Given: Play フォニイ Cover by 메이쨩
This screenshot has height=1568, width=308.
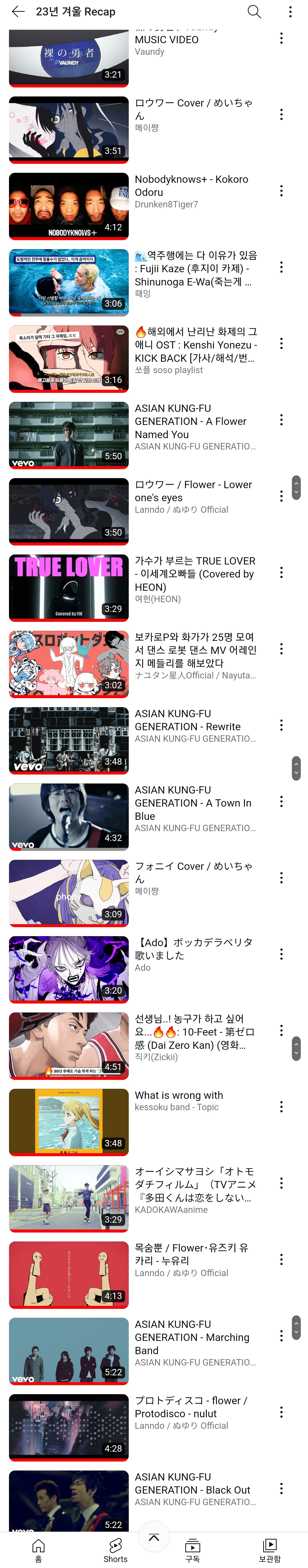Looking at the screenshot, I should (x=69, y=893).
